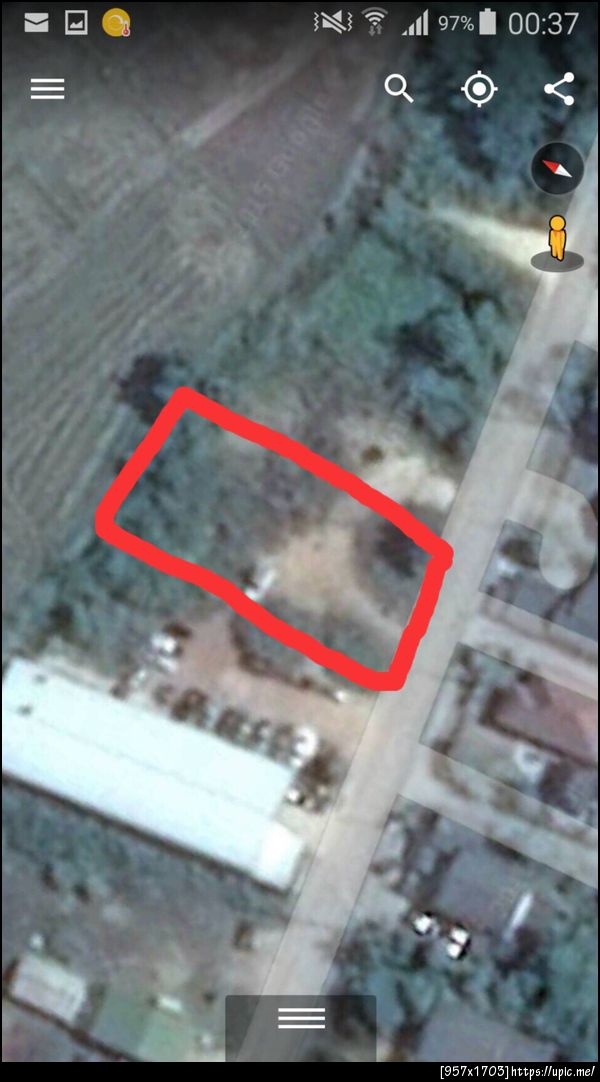The image size is (600, 1082).
Task: Share this map view
Action: point(559,88)
